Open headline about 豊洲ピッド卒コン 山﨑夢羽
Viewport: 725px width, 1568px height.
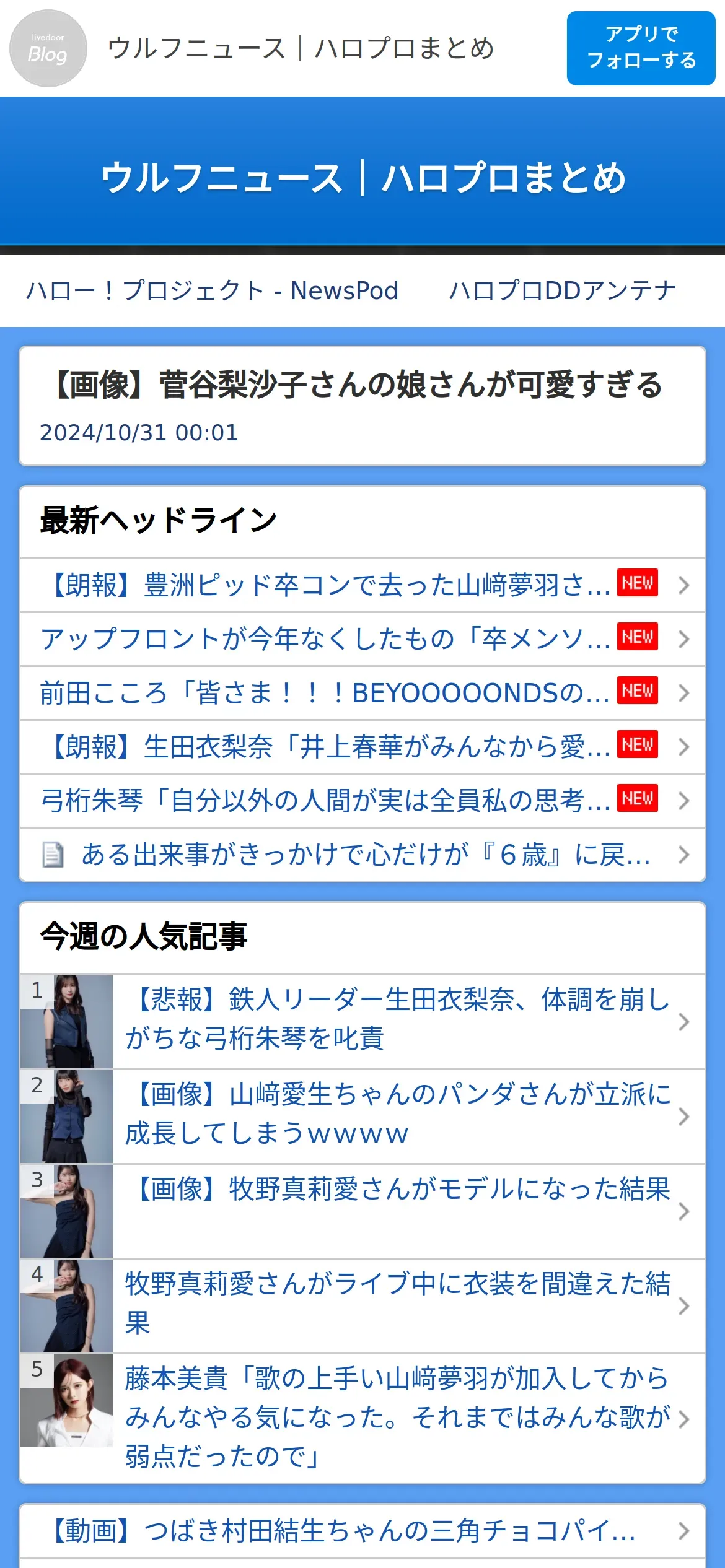[362, 585]
